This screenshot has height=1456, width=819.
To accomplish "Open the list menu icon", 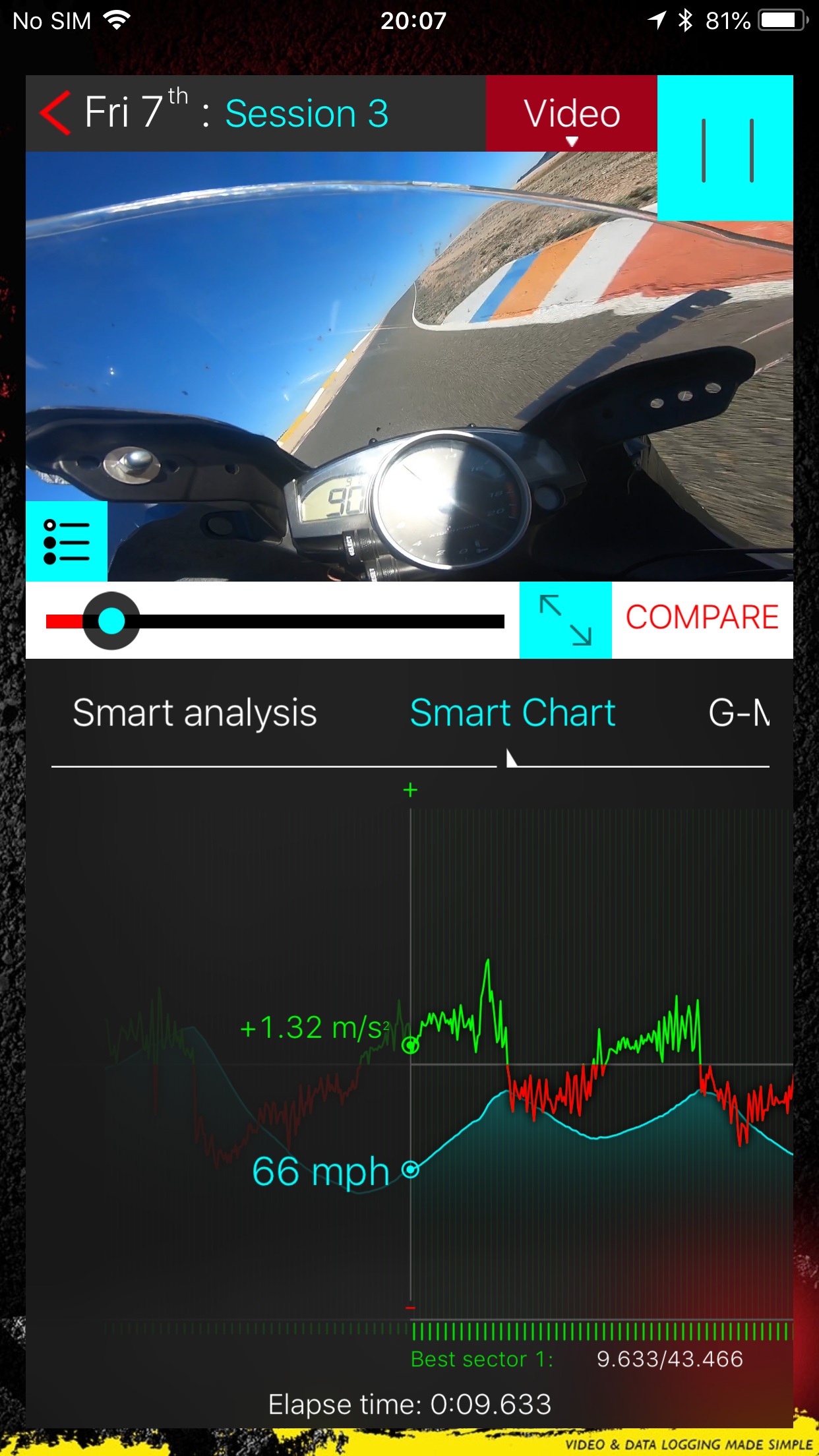I will [67, 542].
